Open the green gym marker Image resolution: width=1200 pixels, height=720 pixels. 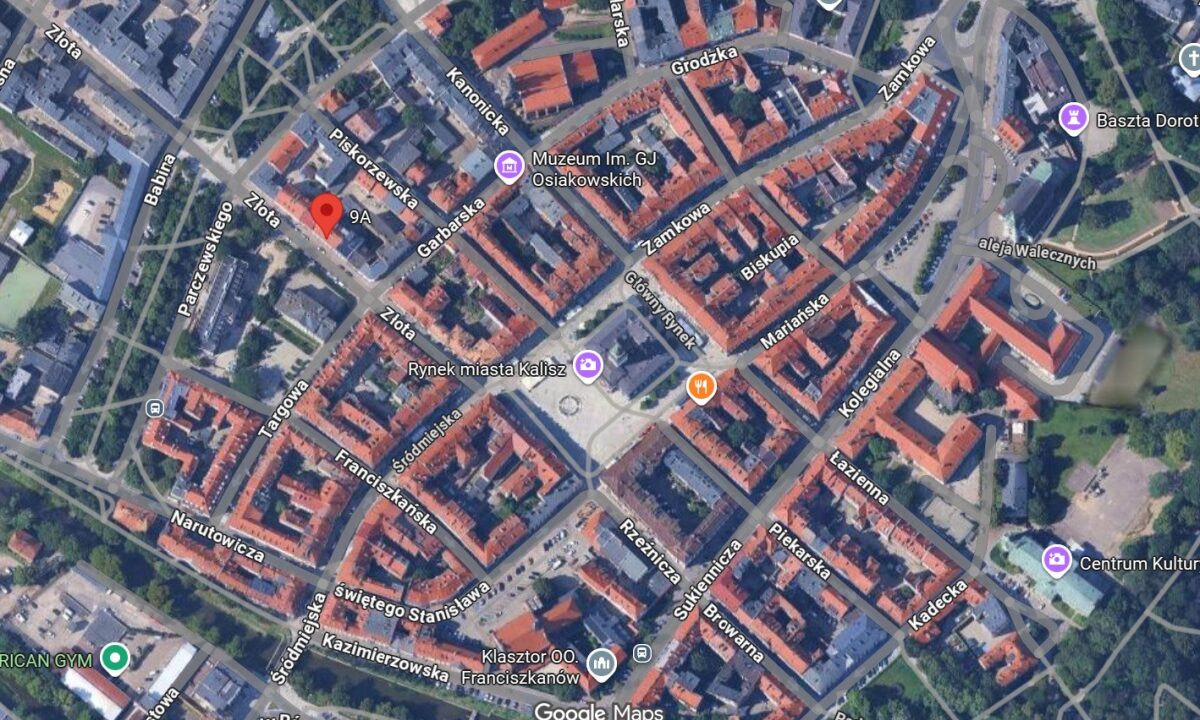point(116,658)
